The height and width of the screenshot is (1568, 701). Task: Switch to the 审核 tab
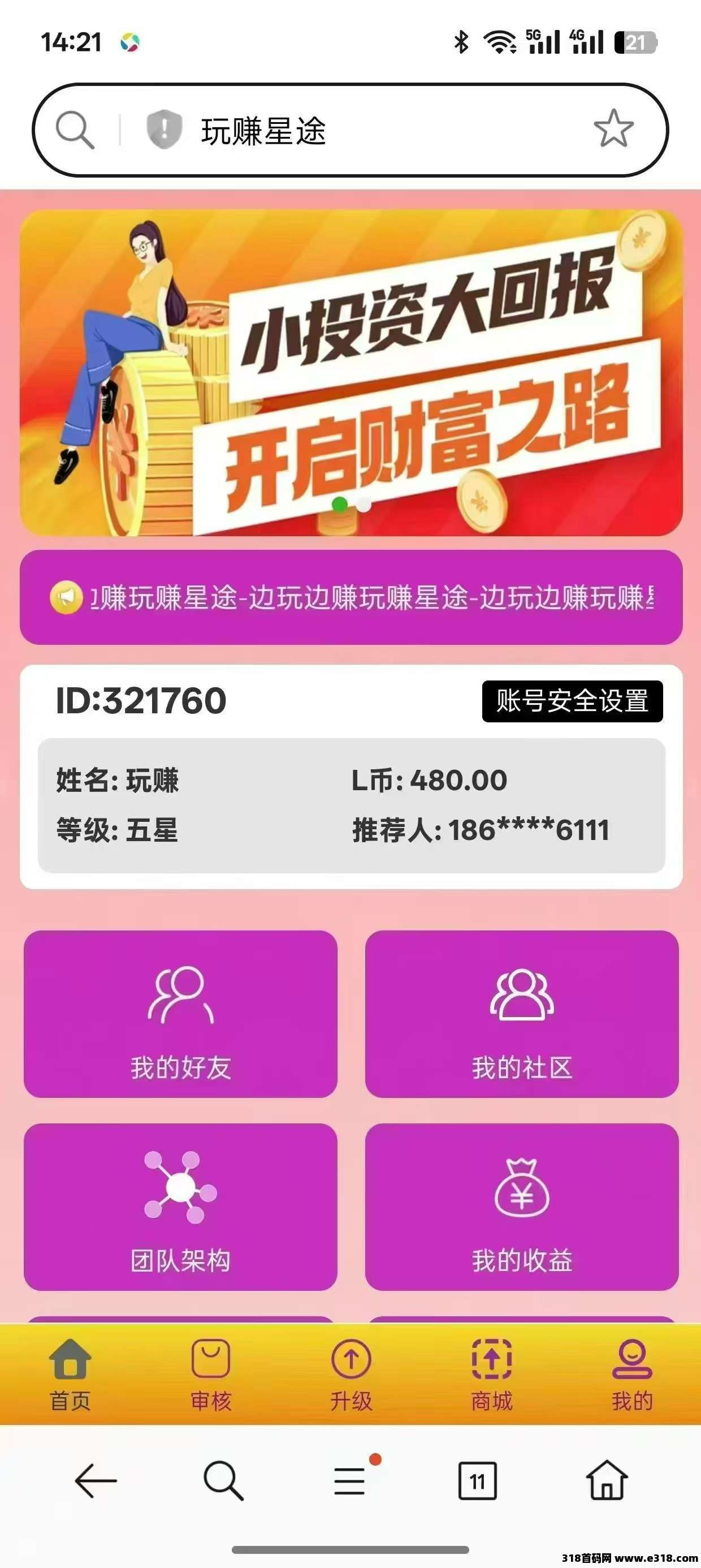tap(210, 1375)
